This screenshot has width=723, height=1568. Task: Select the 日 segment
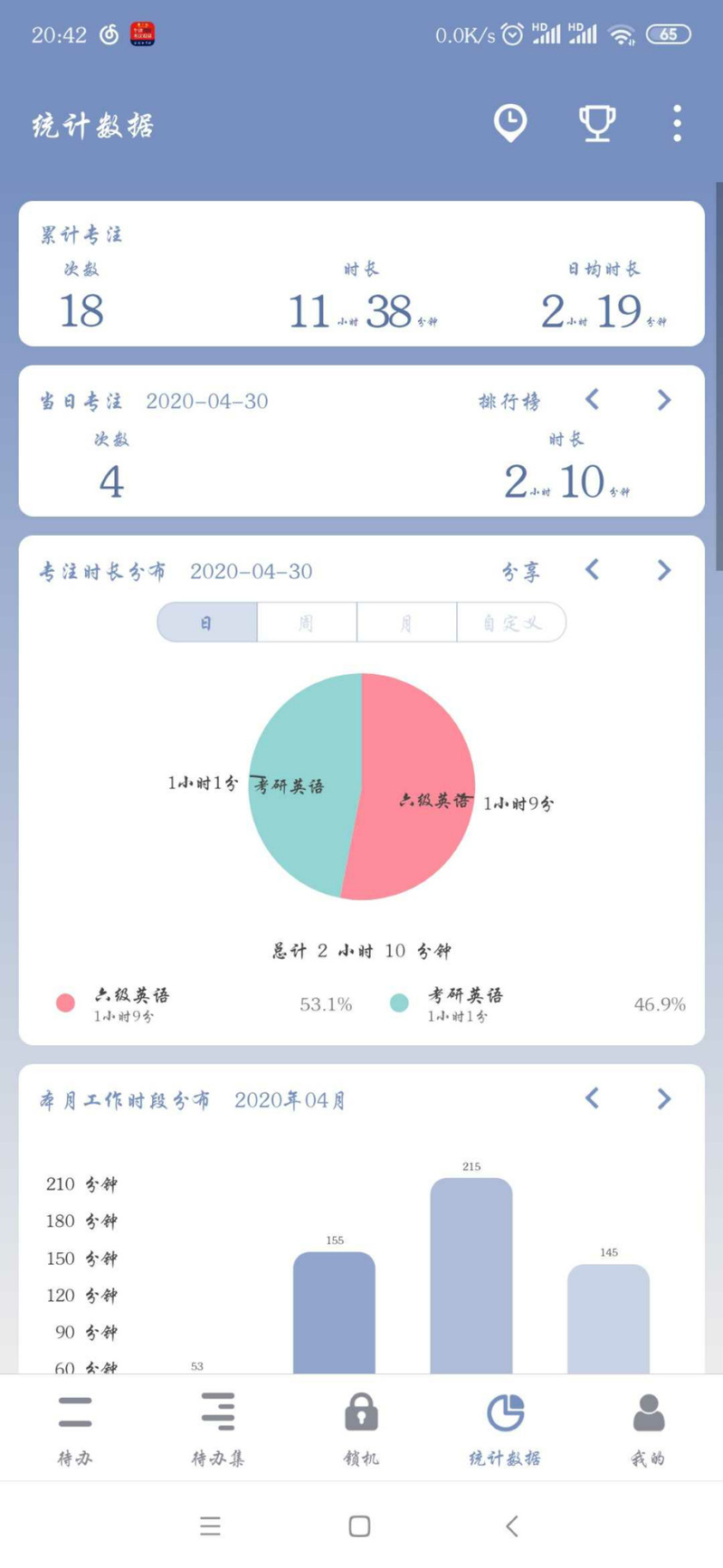[x=207, y=622]
